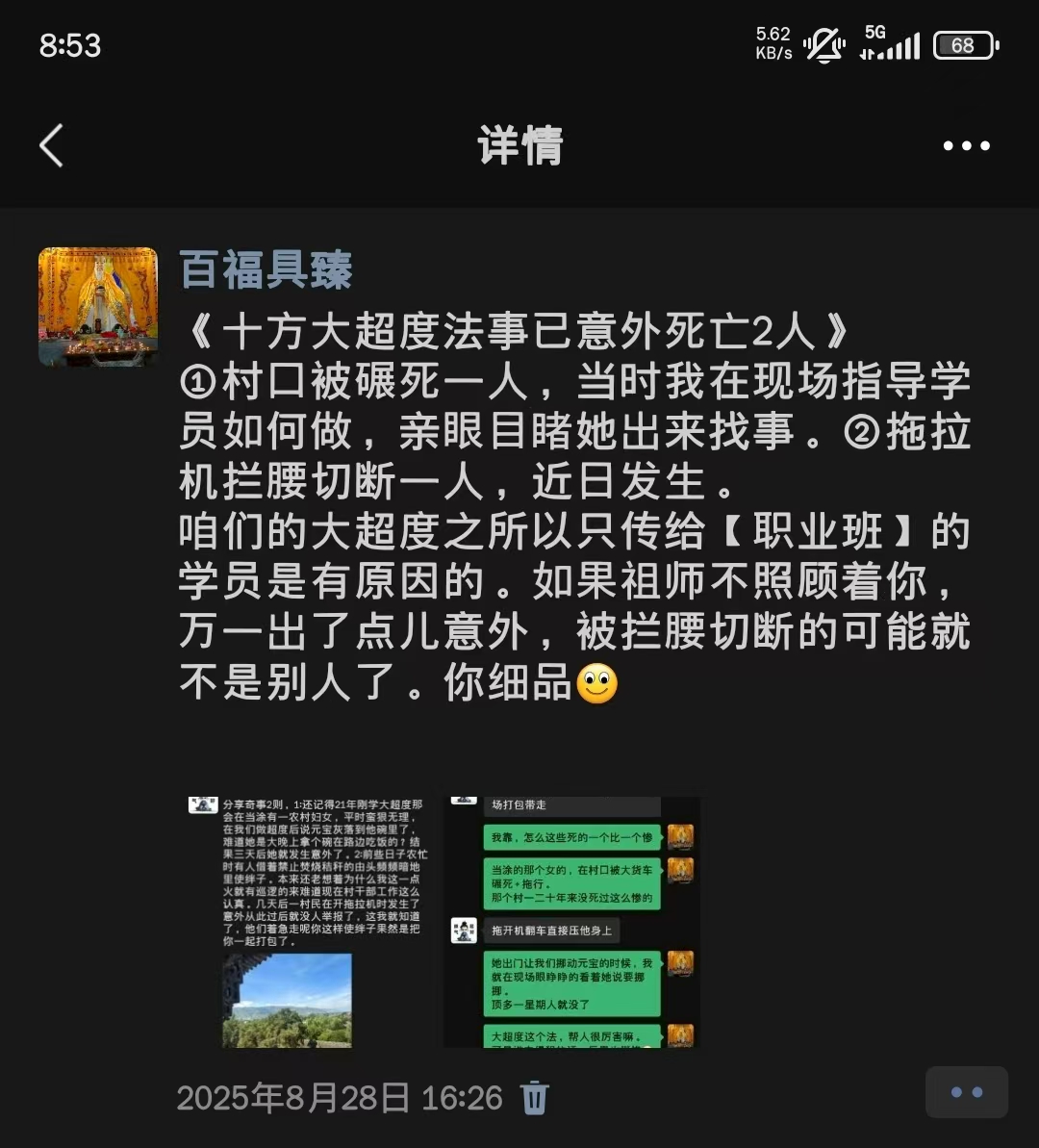Open the profile via the name 百福具臻
1039x1148 pixels.
(x=266, y=270)
